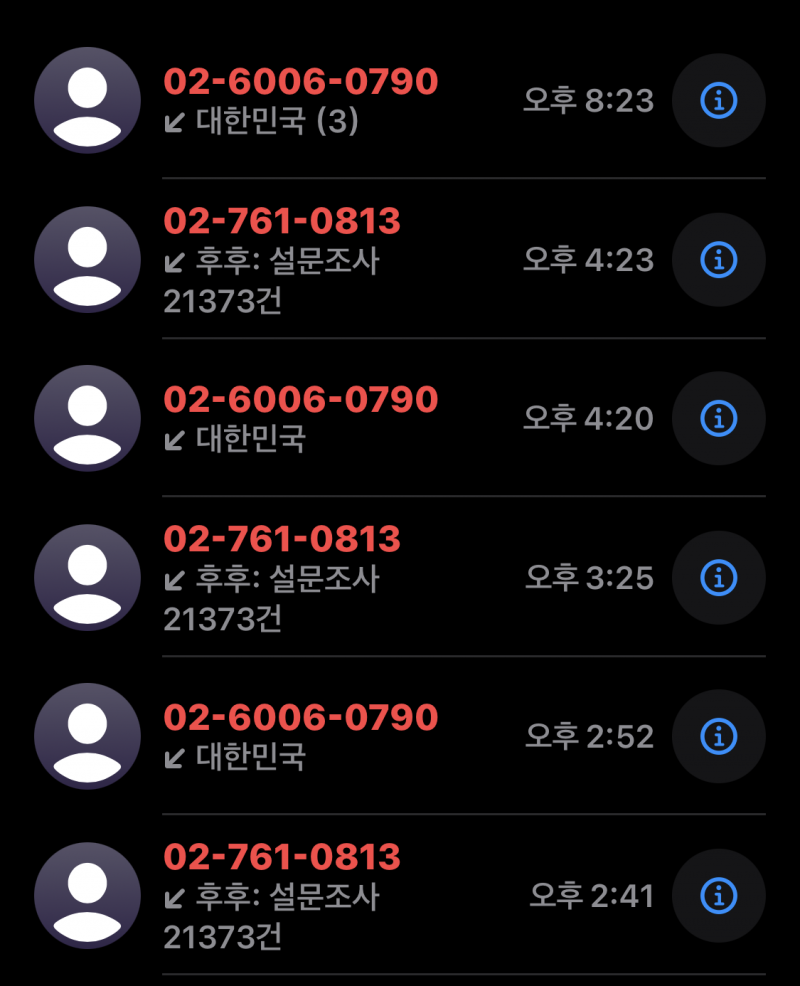This screenshot has width=800, height=986.
Task: Tap the info button on the 2:41 PM entry
Action: point(719,895)
